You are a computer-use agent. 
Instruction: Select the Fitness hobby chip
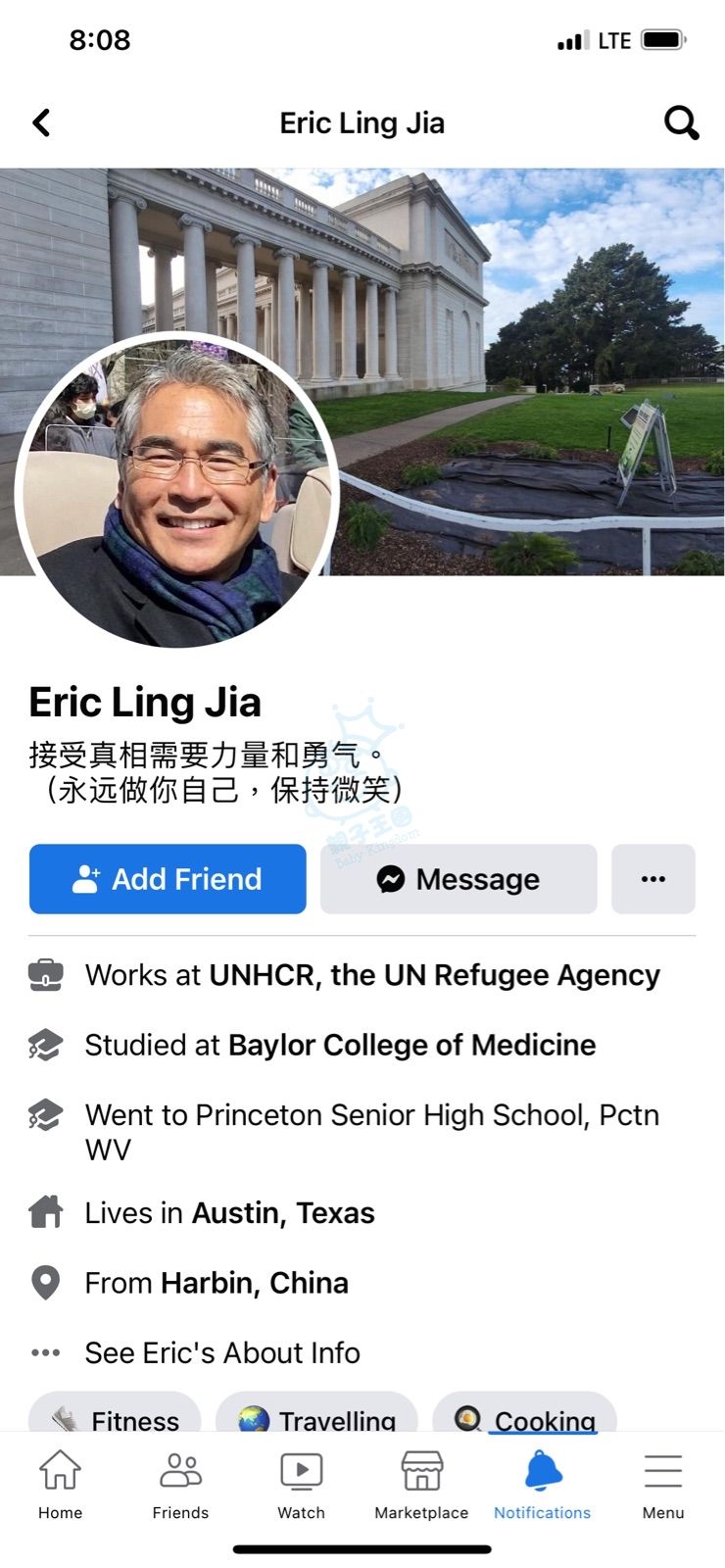click(x=116, y=1417)
